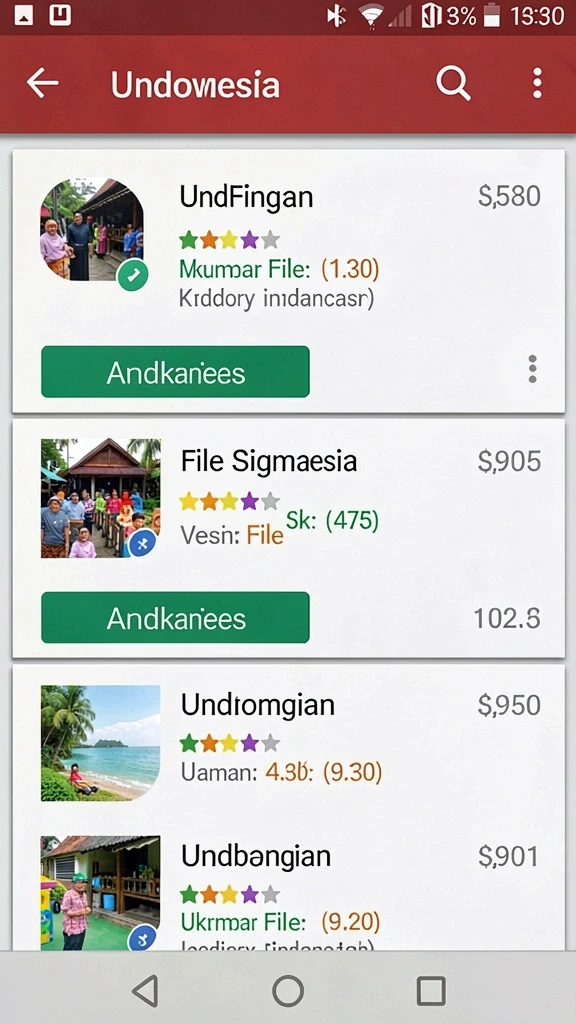Screen dimensions: 576x1024
Task: Open the Undtomgian beach listing
Action: [x=289, y=743]
